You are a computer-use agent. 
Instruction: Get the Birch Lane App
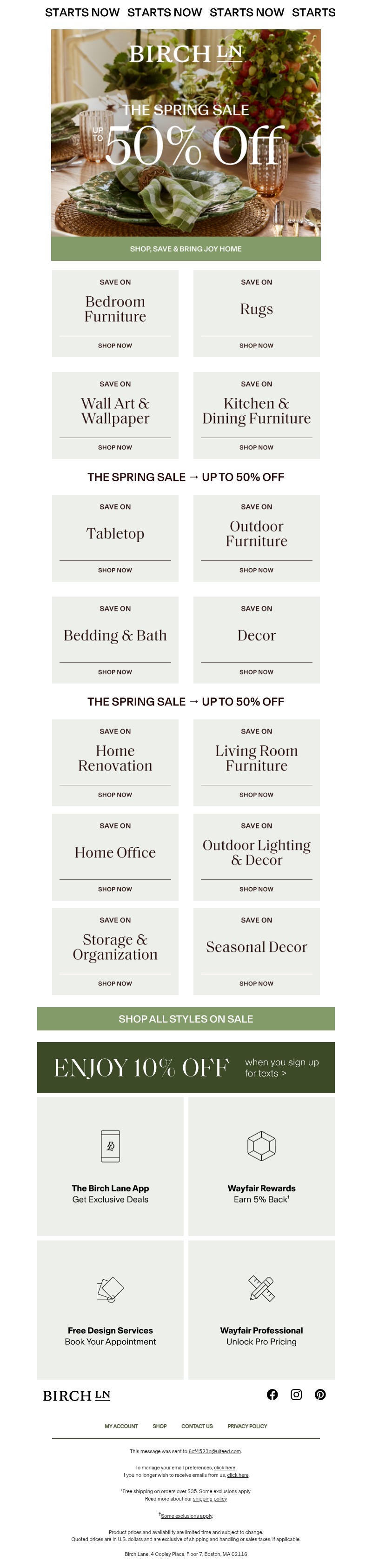[x=110, y=1166]
